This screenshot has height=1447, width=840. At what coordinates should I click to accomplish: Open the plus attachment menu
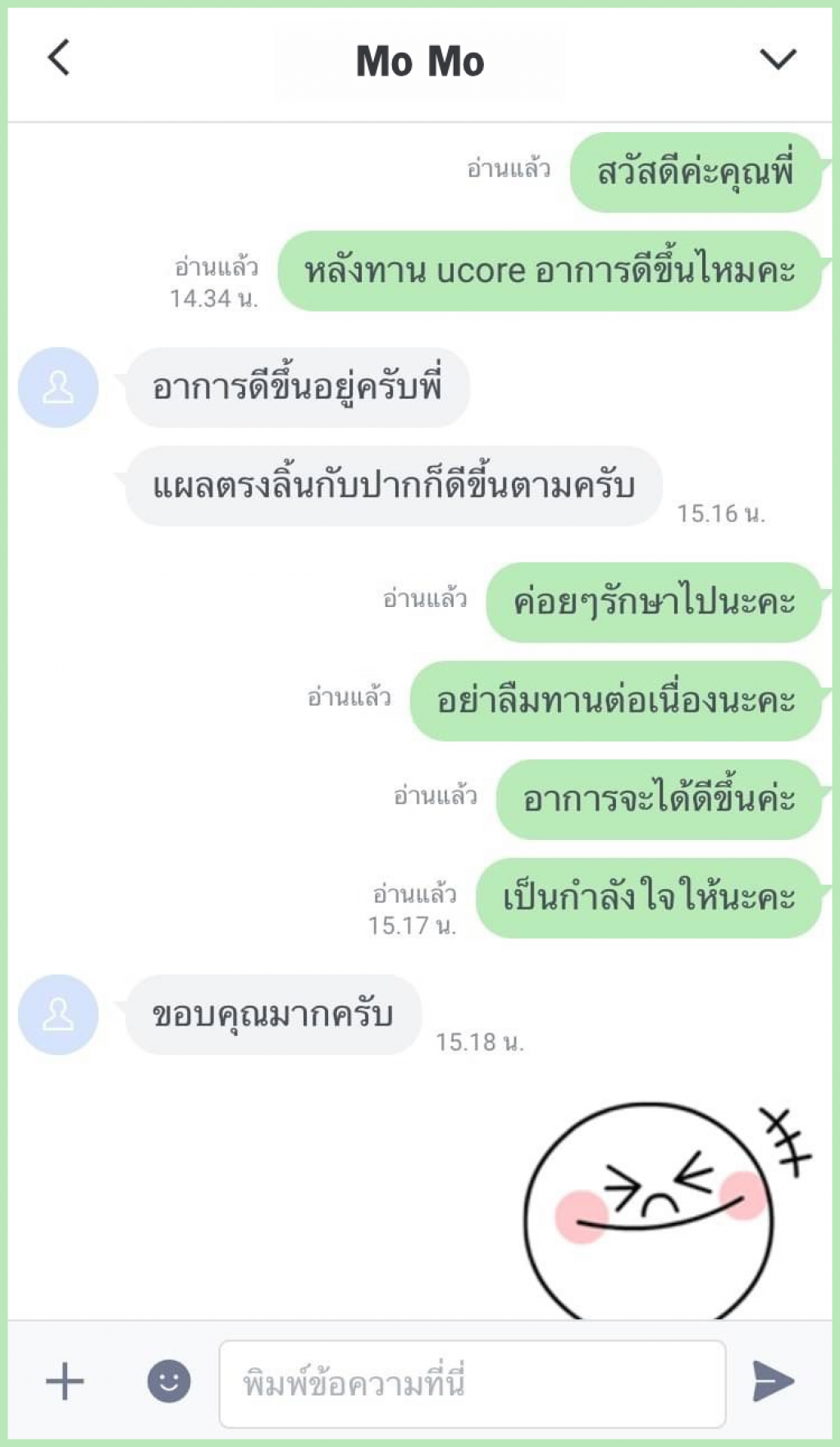pos(65,1381)
